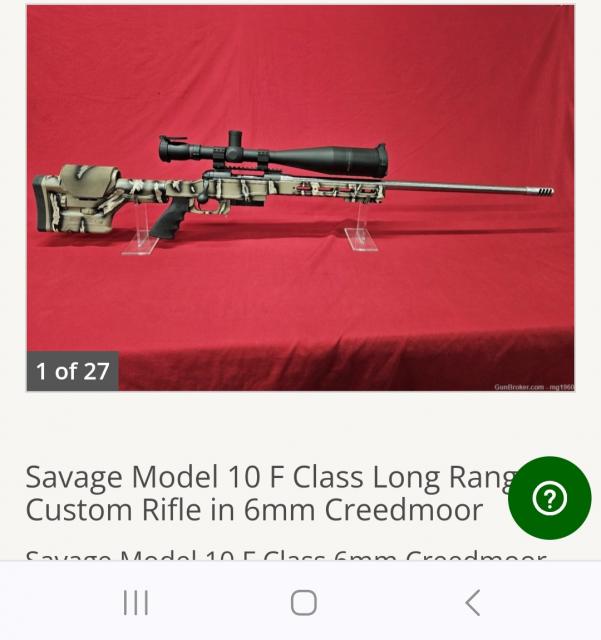Go to the home screen

[x=303, y=602]
